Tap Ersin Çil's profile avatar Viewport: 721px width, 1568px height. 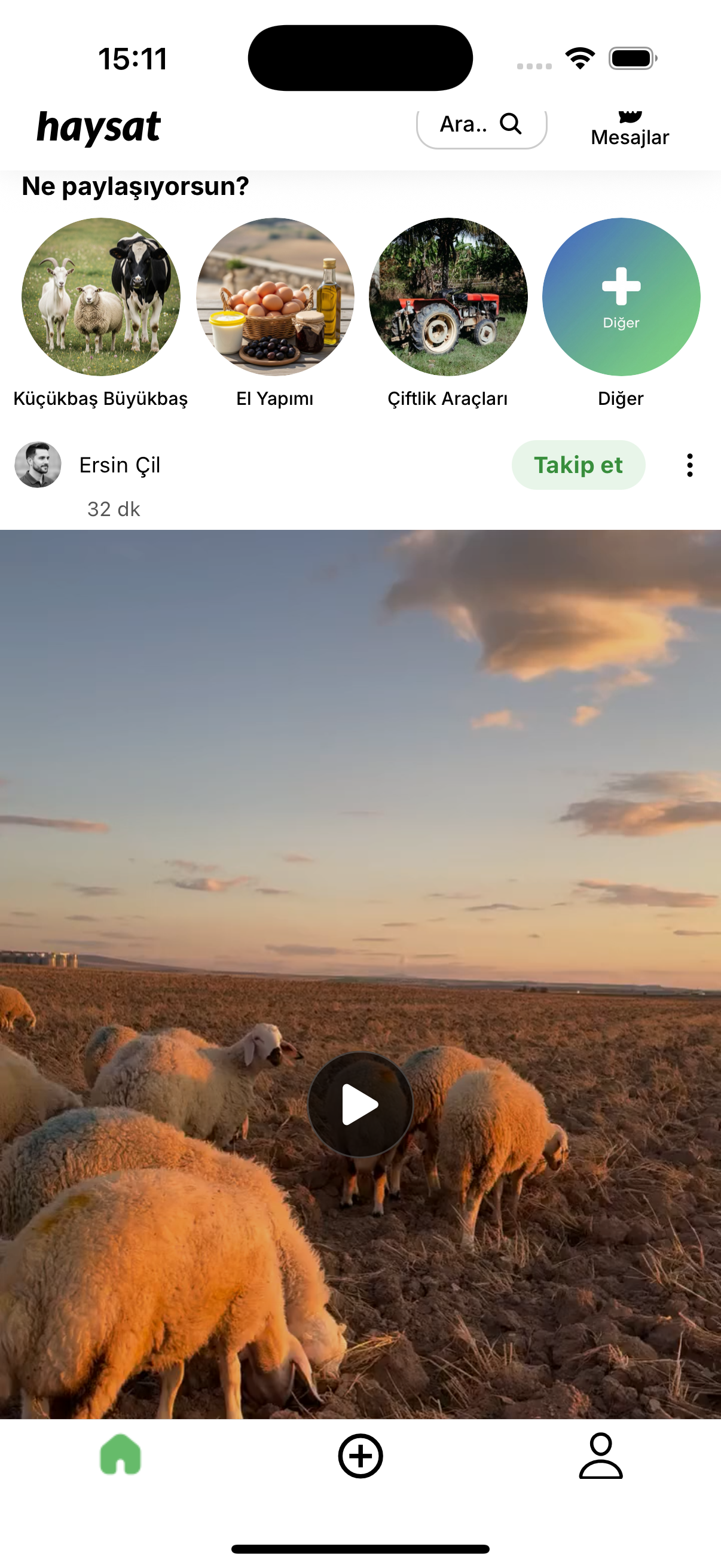38,465
